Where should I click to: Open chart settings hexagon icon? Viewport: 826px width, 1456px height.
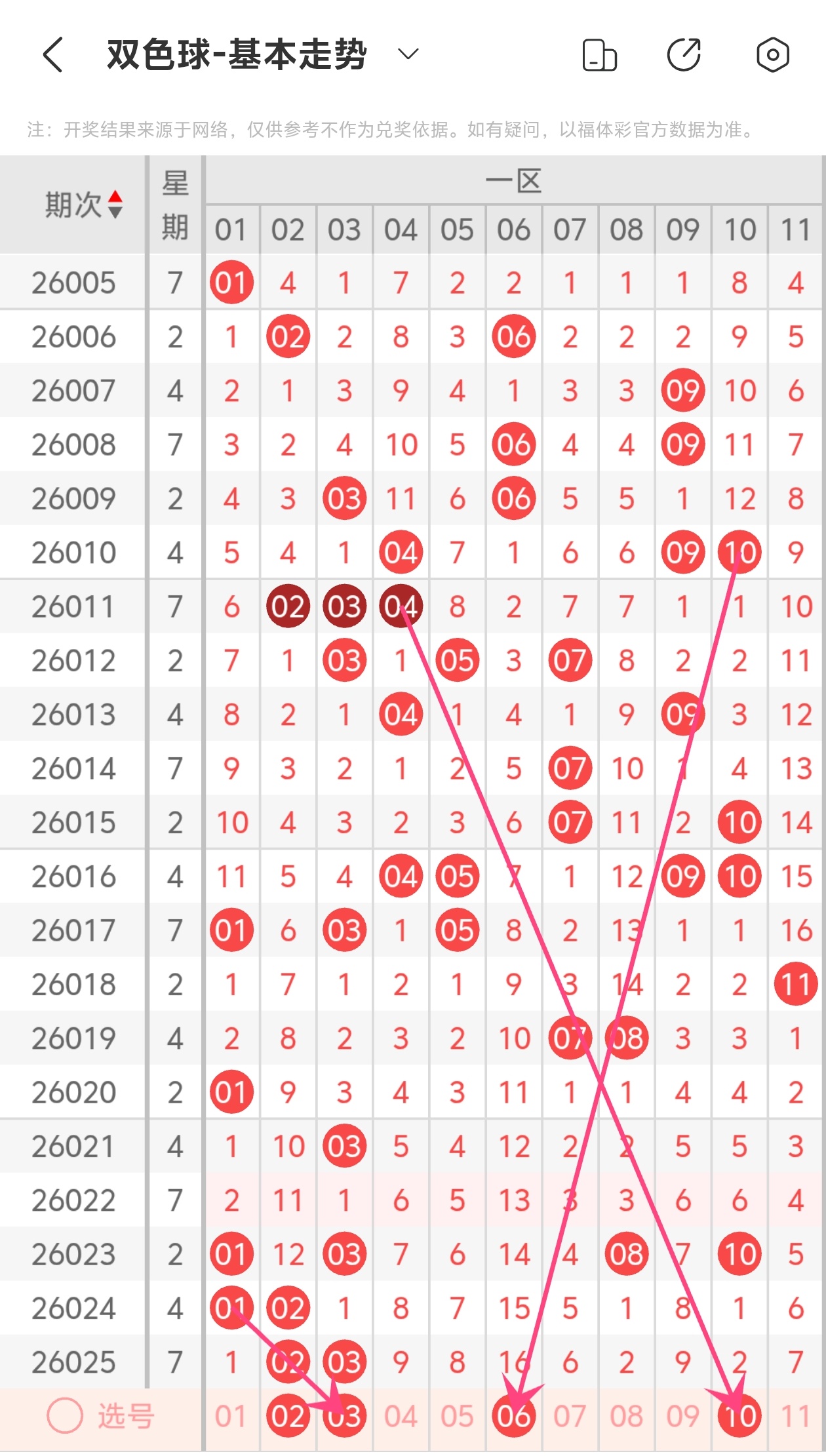tap(773, 54)
